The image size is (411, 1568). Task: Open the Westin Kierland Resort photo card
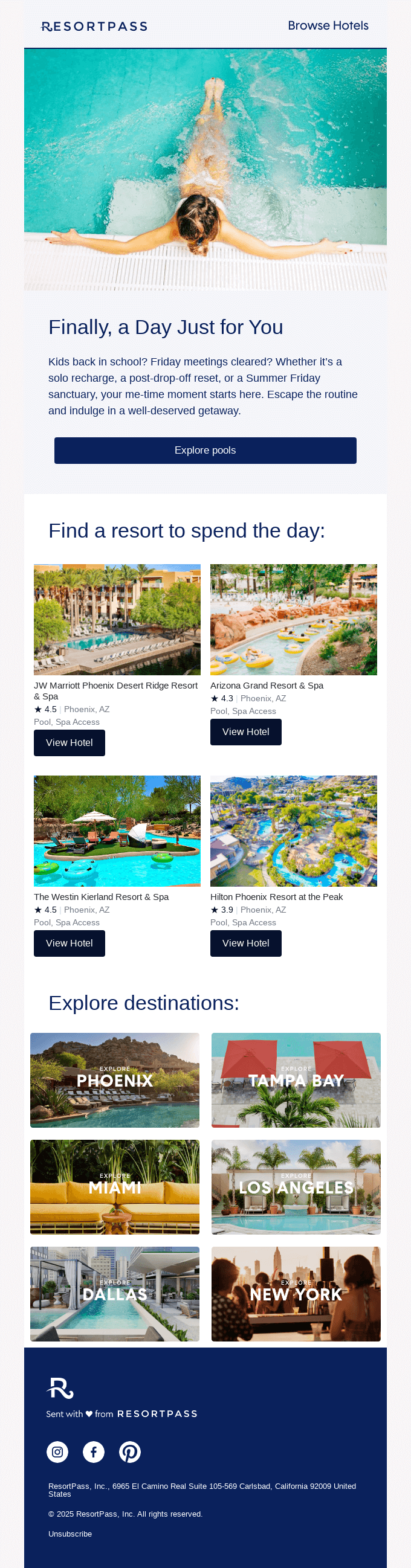click(x=117, y=831)
